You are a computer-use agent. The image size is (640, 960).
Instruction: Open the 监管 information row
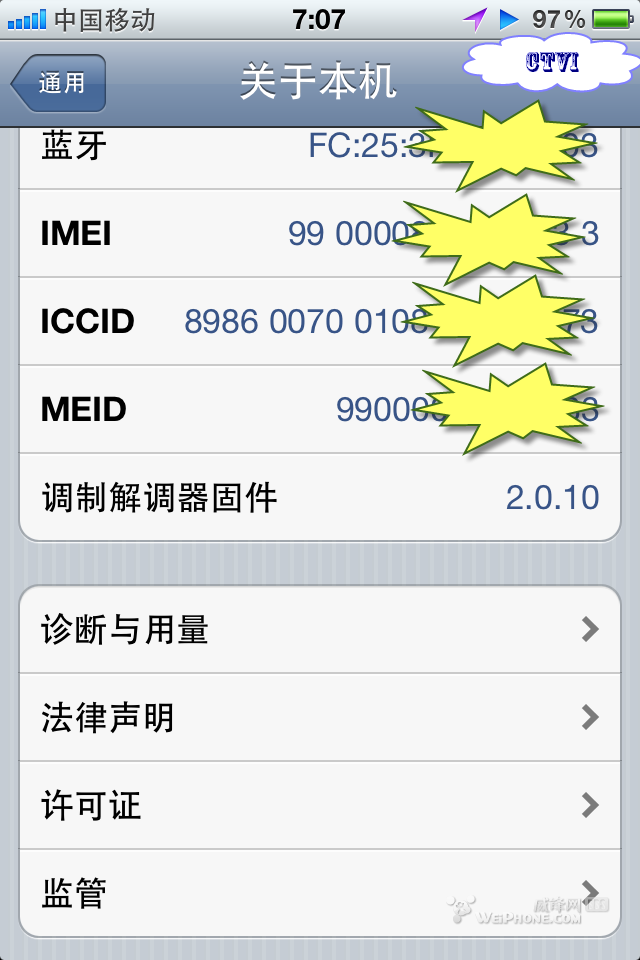click(x=320, y=892)
